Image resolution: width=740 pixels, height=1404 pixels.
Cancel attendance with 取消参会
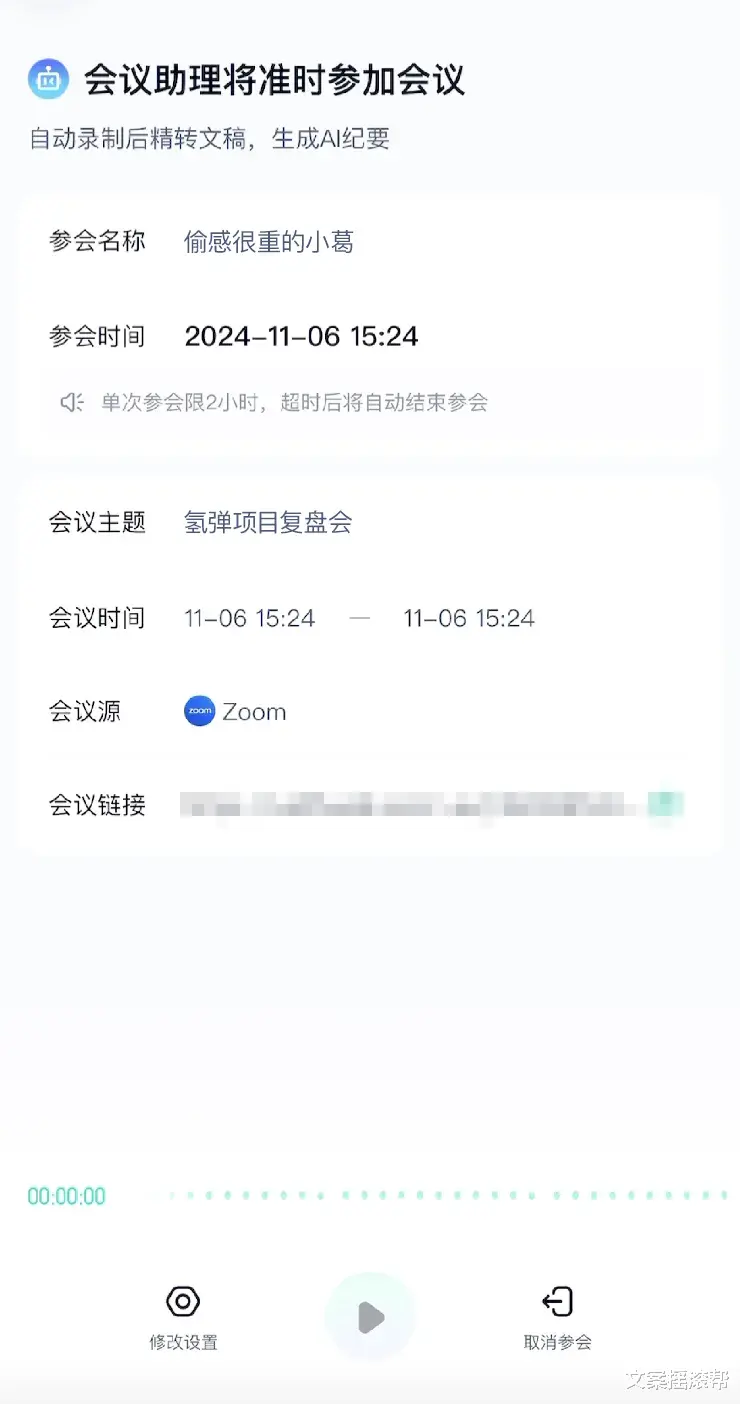pyautogui.click(x=557, y=1318)
